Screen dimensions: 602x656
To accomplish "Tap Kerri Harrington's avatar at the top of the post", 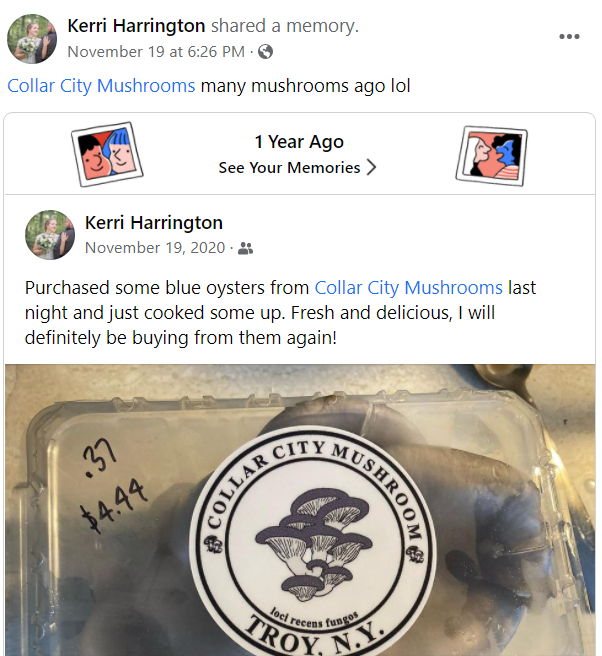I will (x=32, y=38).
